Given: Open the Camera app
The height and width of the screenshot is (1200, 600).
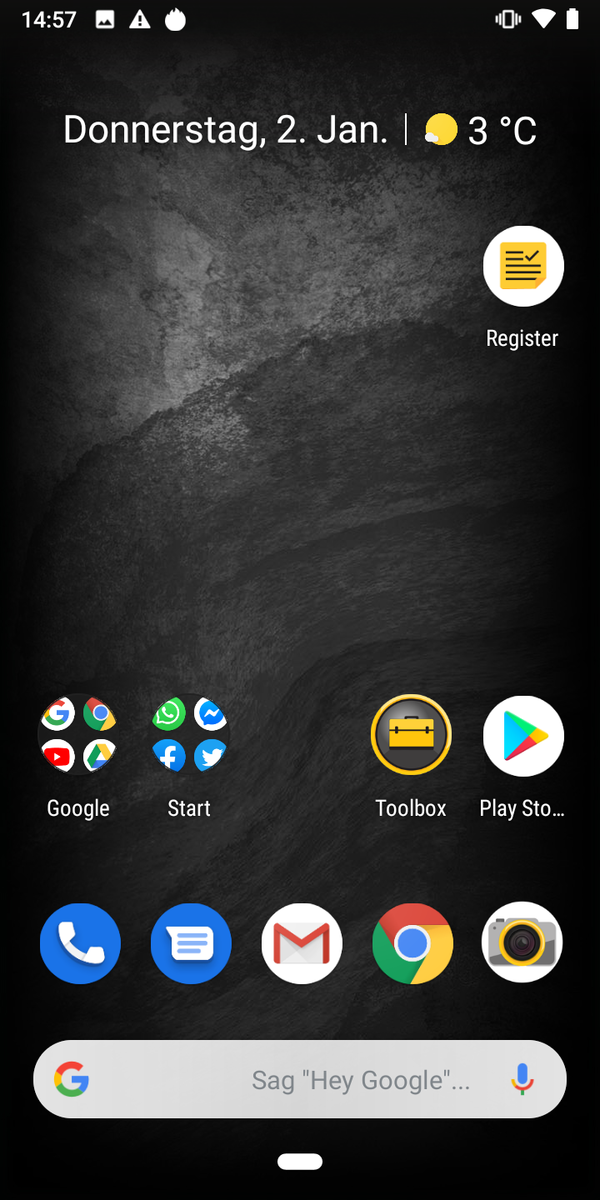Looking at the screenshot, I should click(522, 943).
